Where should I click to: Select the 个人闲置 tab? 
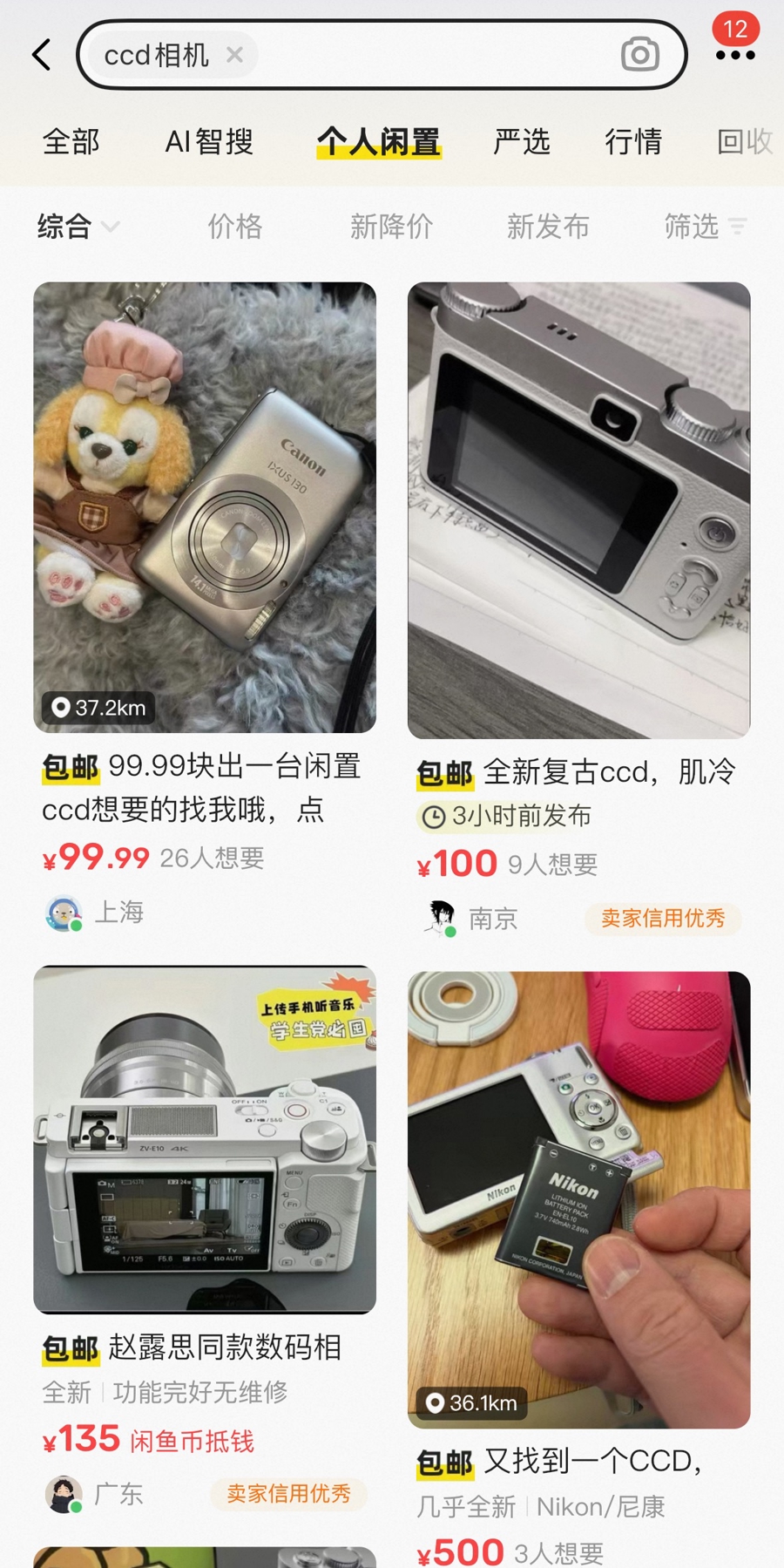379,141
